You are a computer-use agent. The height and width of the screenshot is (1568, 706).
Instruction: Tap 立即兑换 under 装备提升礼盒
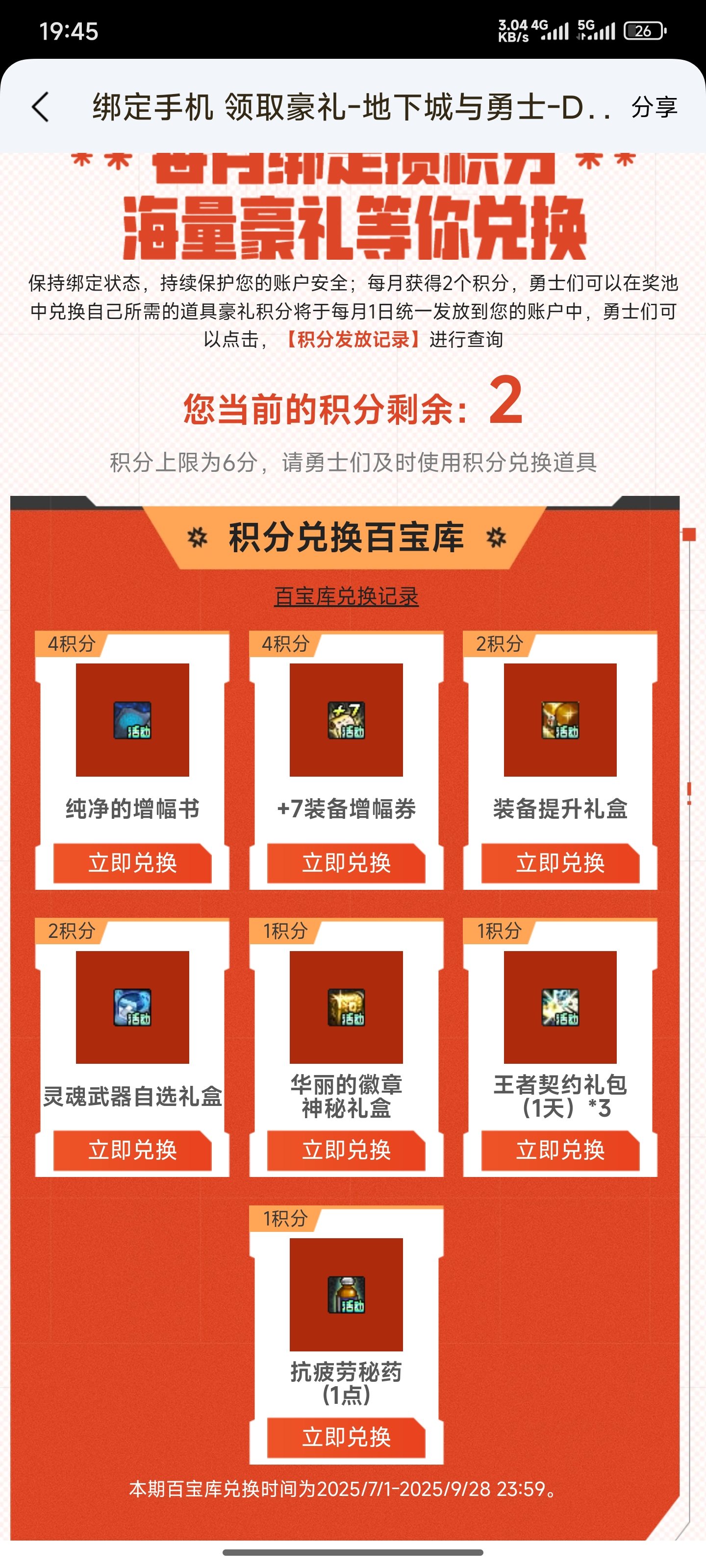(x=560, y=862)
